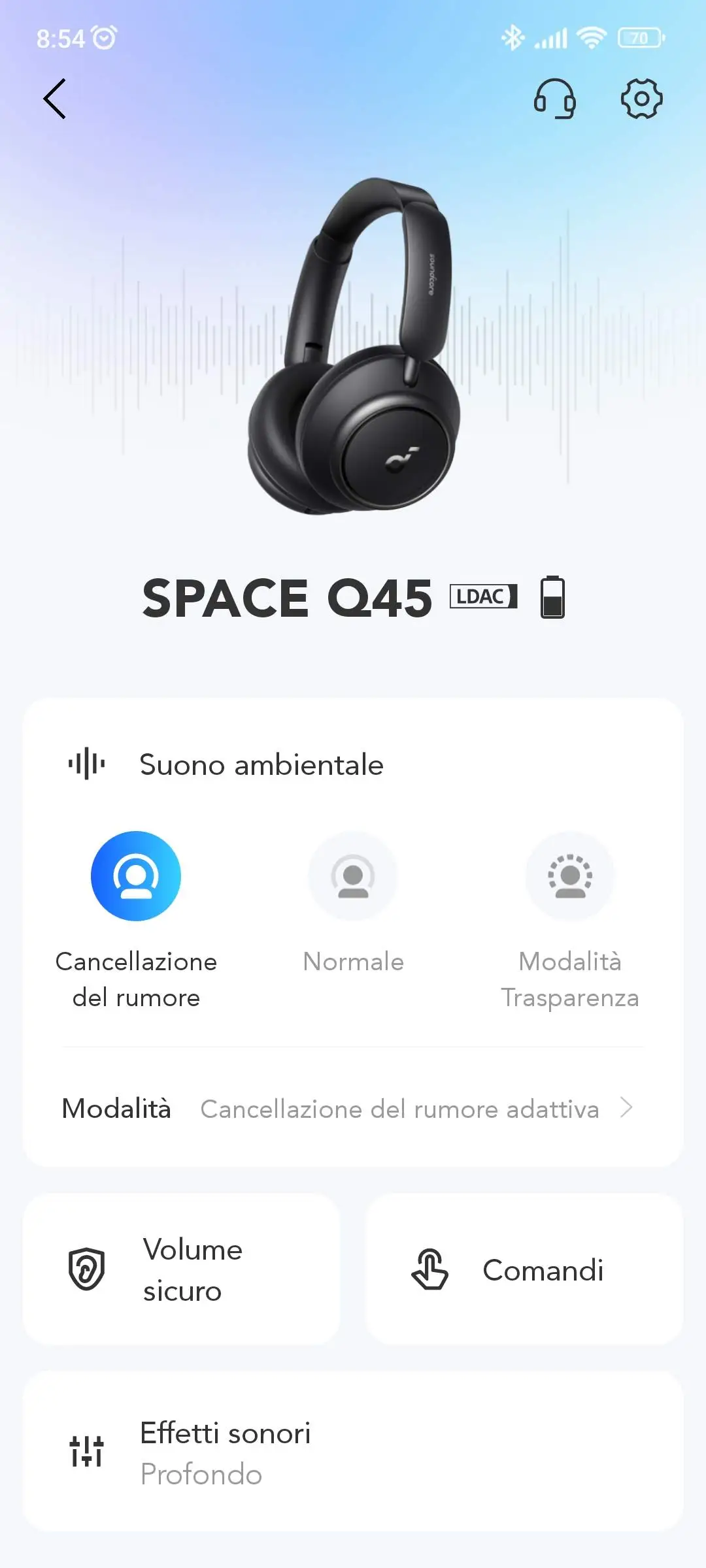Screen dimensions: 706x1568
Task: Expand Cancellazione del rumore adattiva options
Action: pyautogui.click(x=400, y=1109)
